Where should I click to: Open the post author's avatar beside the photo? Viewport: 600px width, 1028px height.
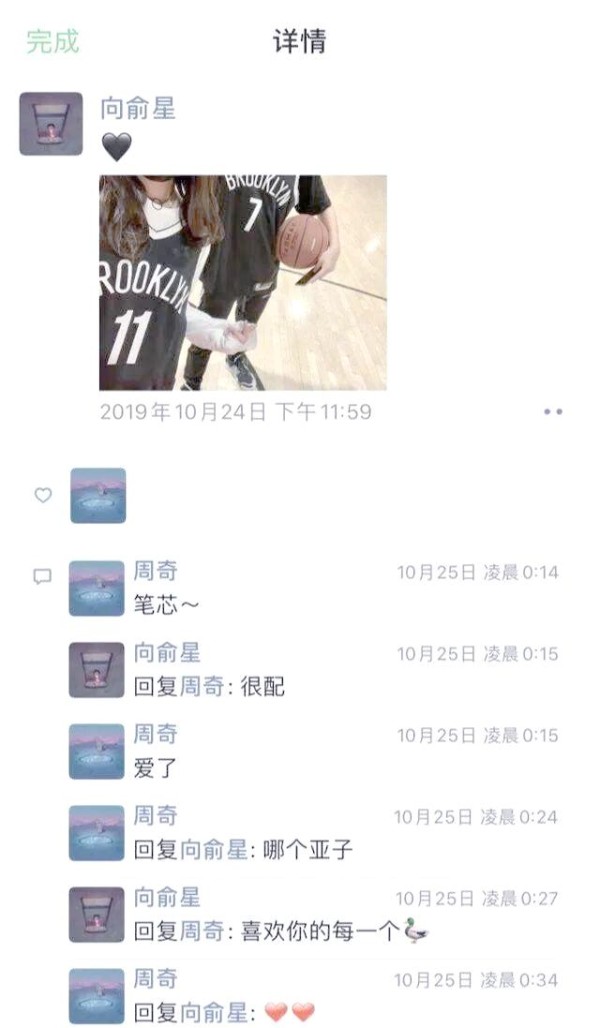click(x=51, y=124)
